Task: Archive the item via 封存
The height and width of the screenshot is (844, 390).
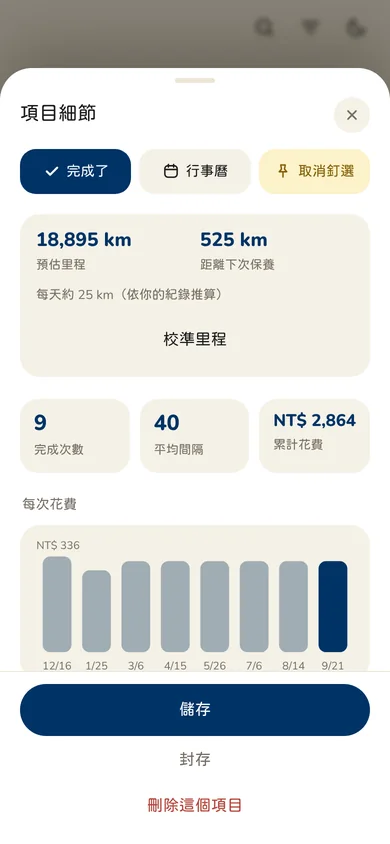Action: pyautogui.click(x=195, y=759)
